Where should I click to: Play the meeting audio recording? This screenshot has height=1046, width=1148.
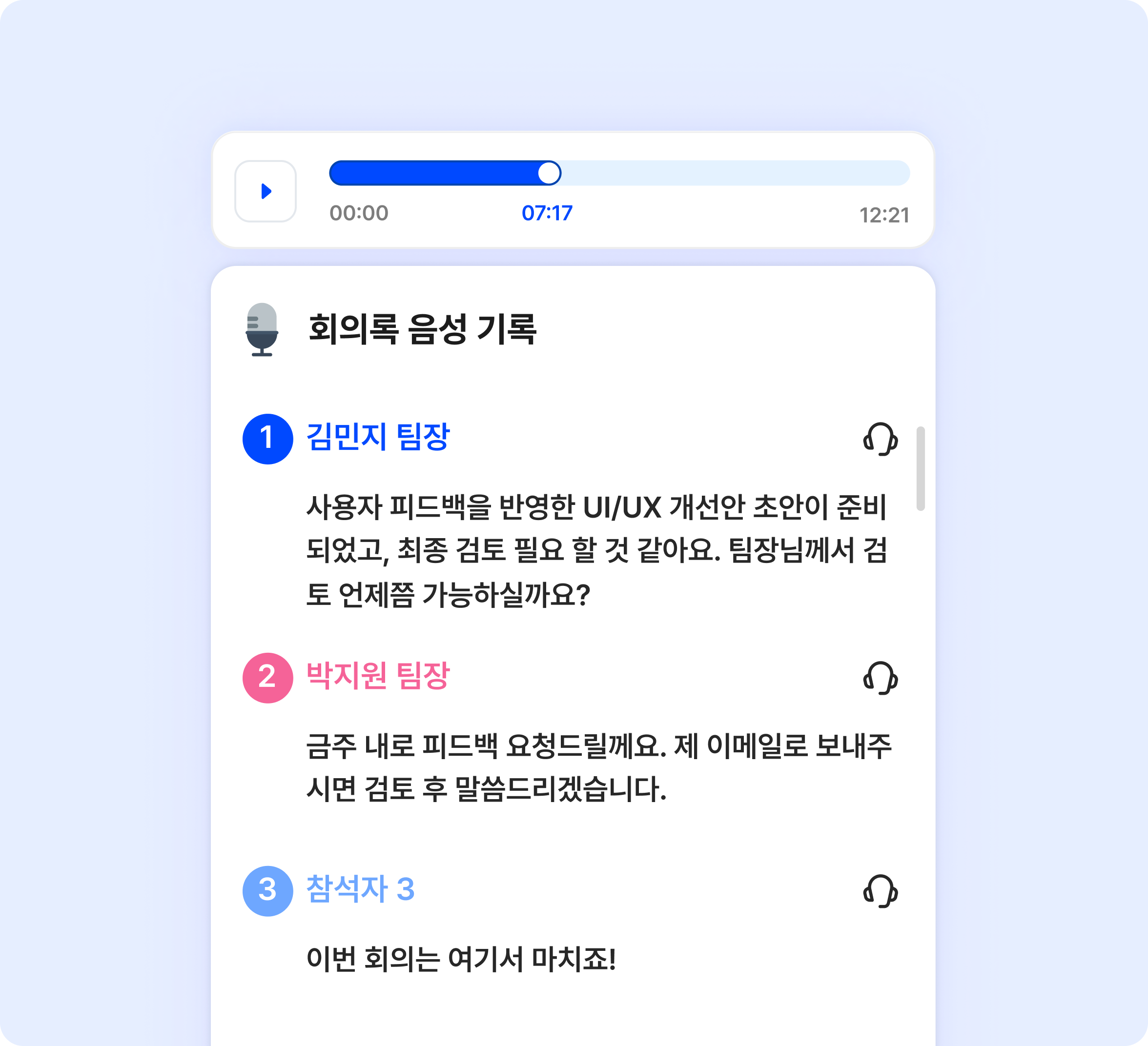click(x=266, y=191)
